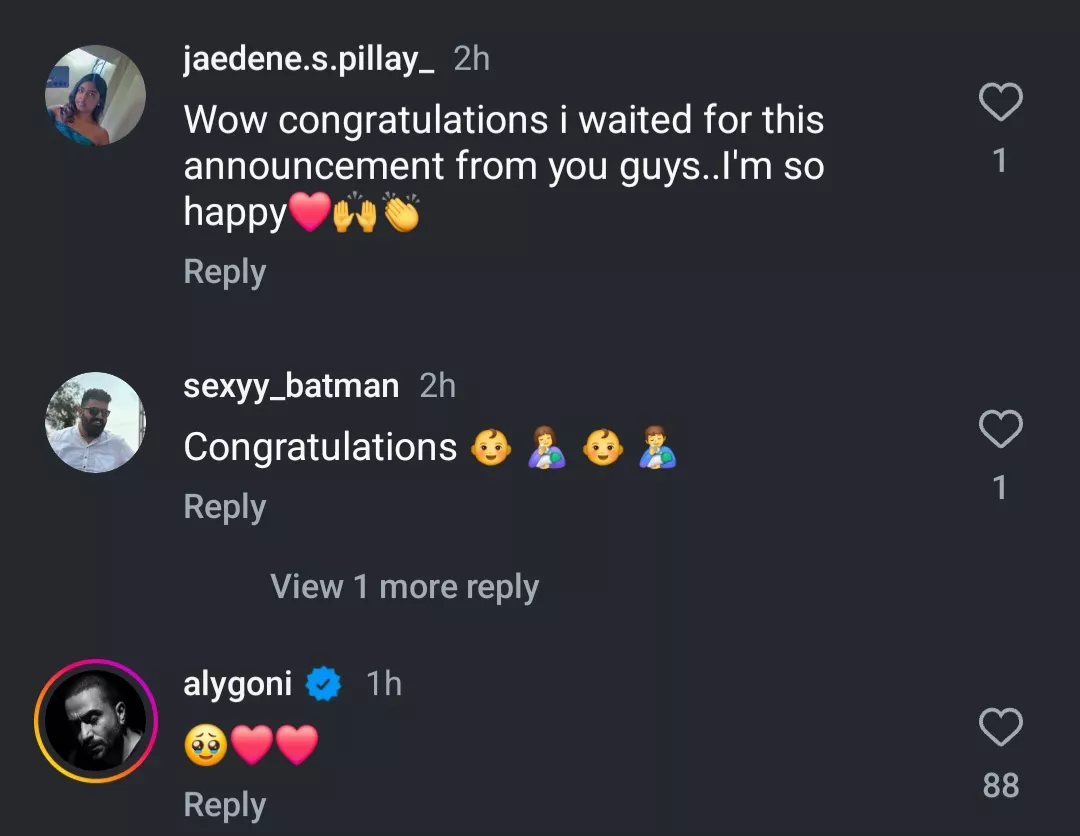Like alygoni's emoji comment

pyautogui.click(x=999, y=728)
